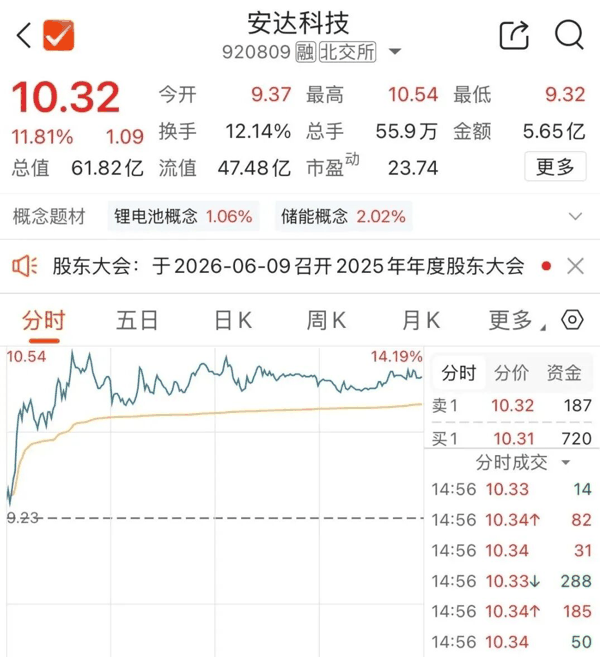Open chart settings hexagon icon
The width and height of the screenshot is (600, 657).
coord(572,320)
